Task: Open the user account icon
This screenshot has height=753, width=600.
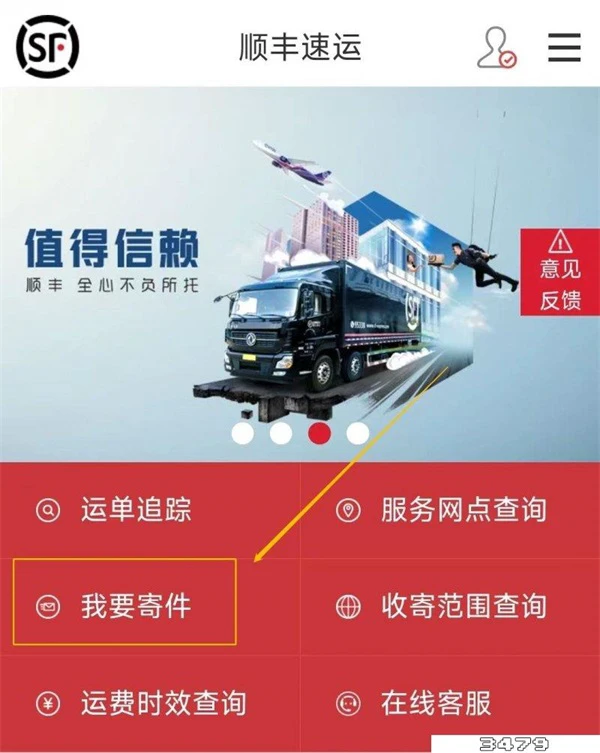Action: tap(496, 47)
